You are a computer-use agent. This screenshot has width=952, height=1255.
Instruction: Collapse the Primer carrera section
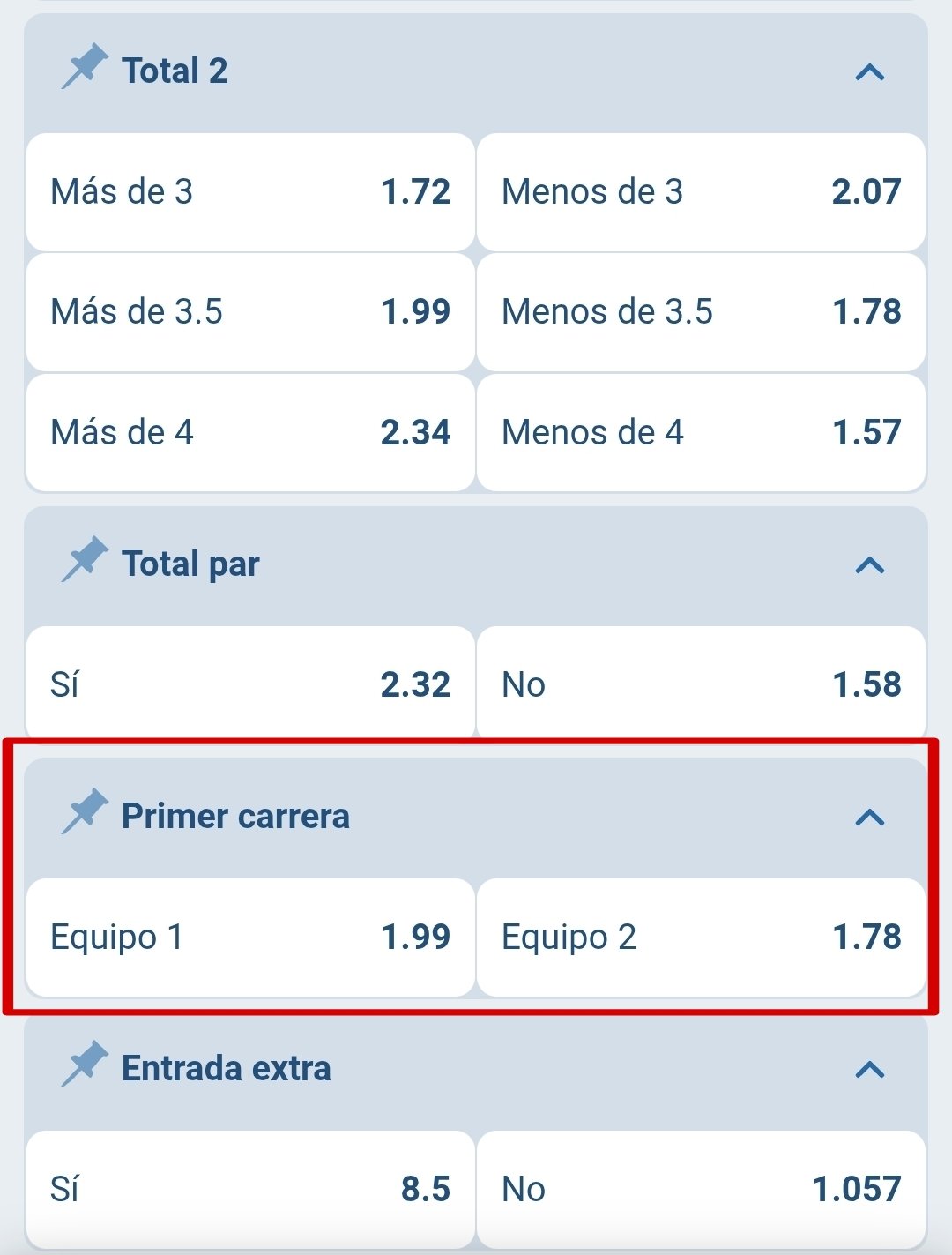[871, 818]
